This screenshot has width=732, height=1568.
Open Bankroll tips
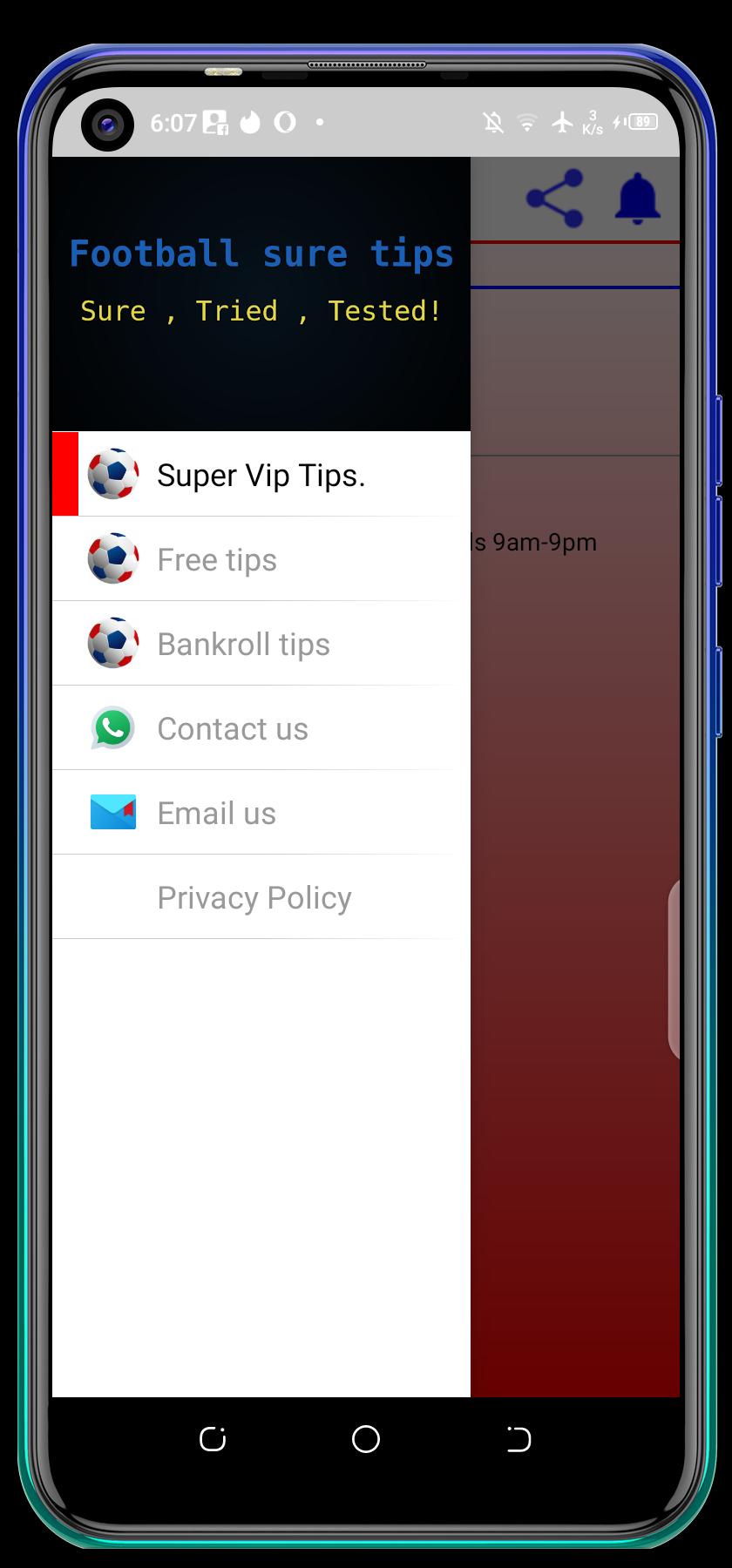(261, 643)
